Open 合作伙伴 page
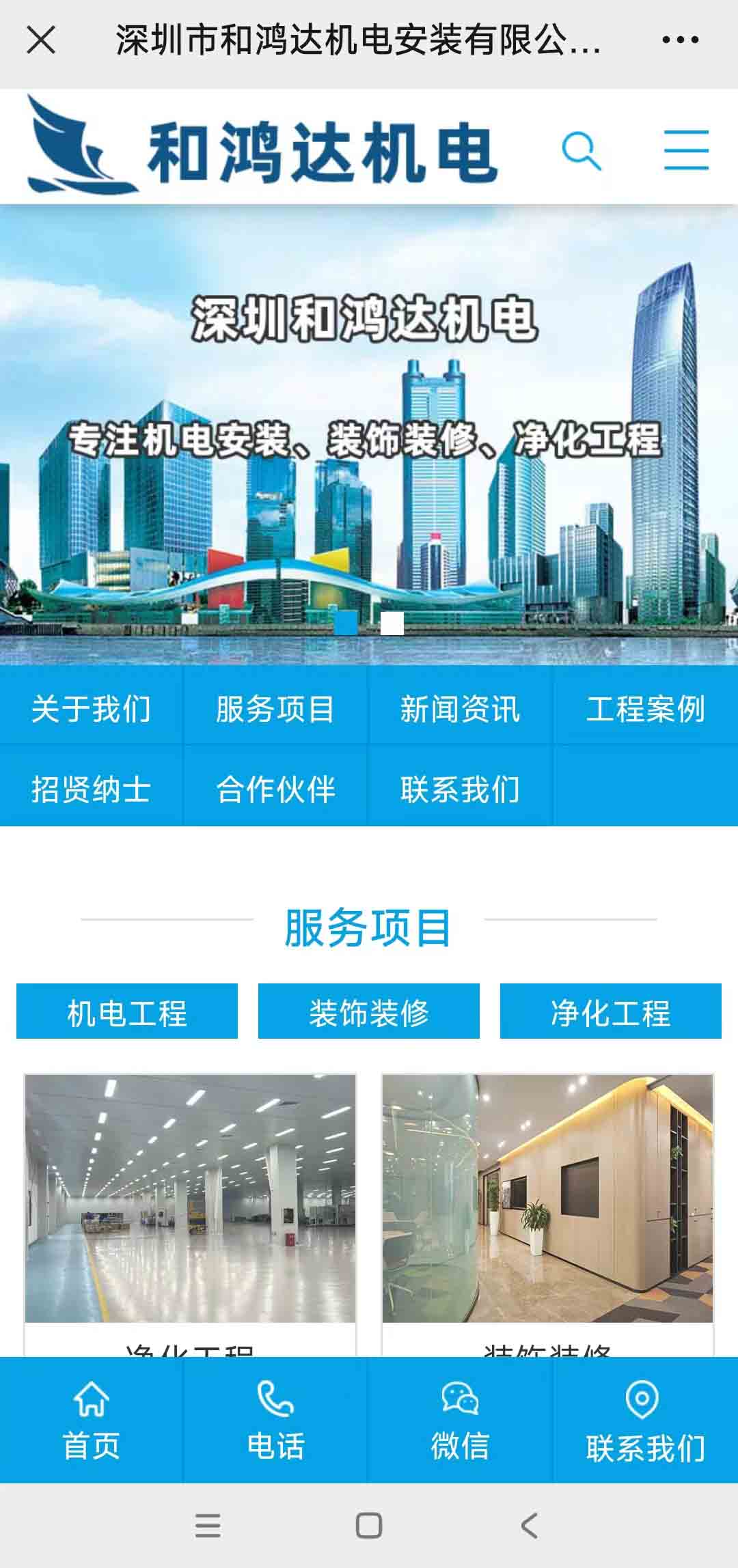Image resolution: width=738 pixels, height=1568 pixels. [275, 789]
